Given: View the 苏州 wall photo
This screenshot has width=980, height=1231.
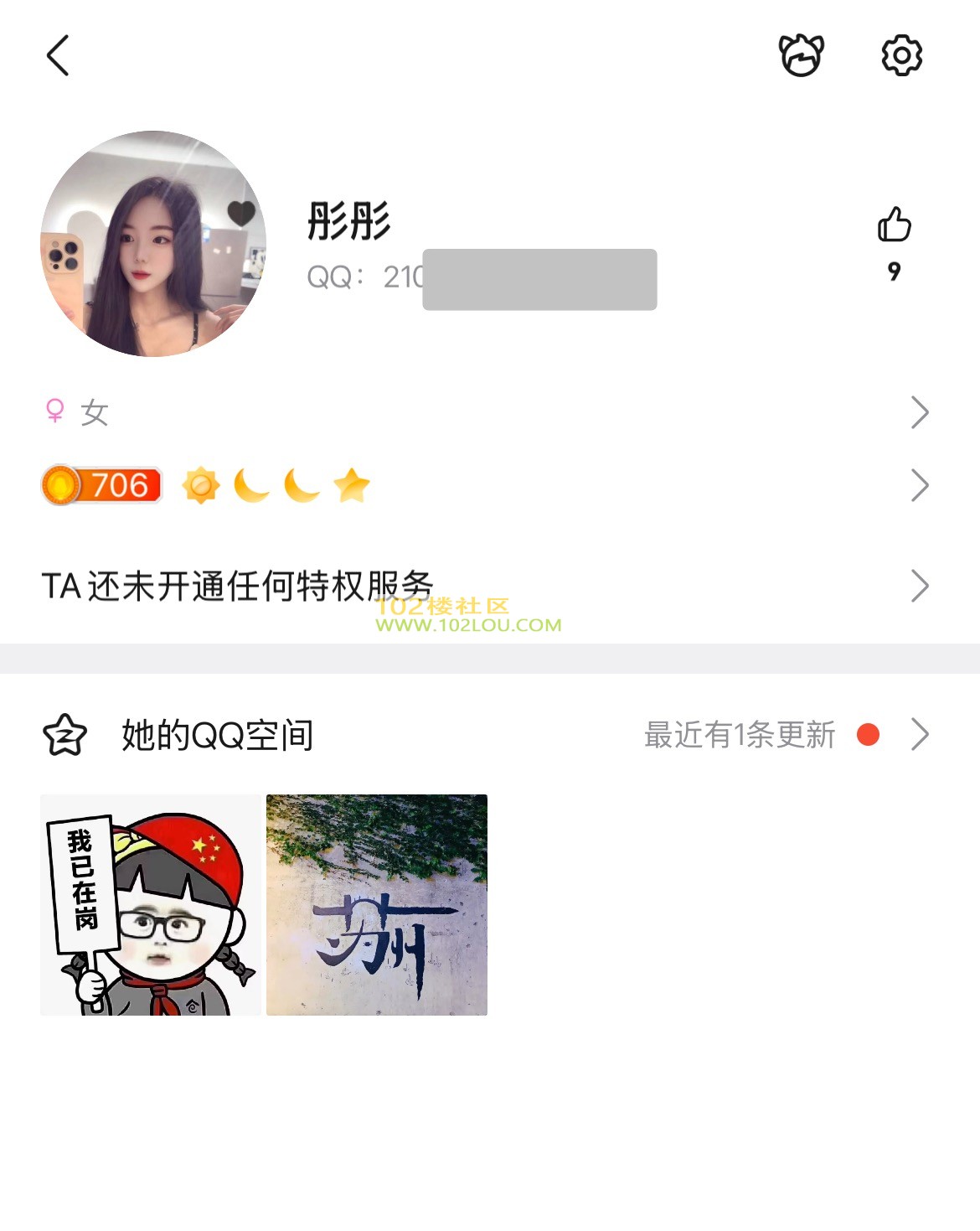Looking at the screenshot, I should coord(377,905).
